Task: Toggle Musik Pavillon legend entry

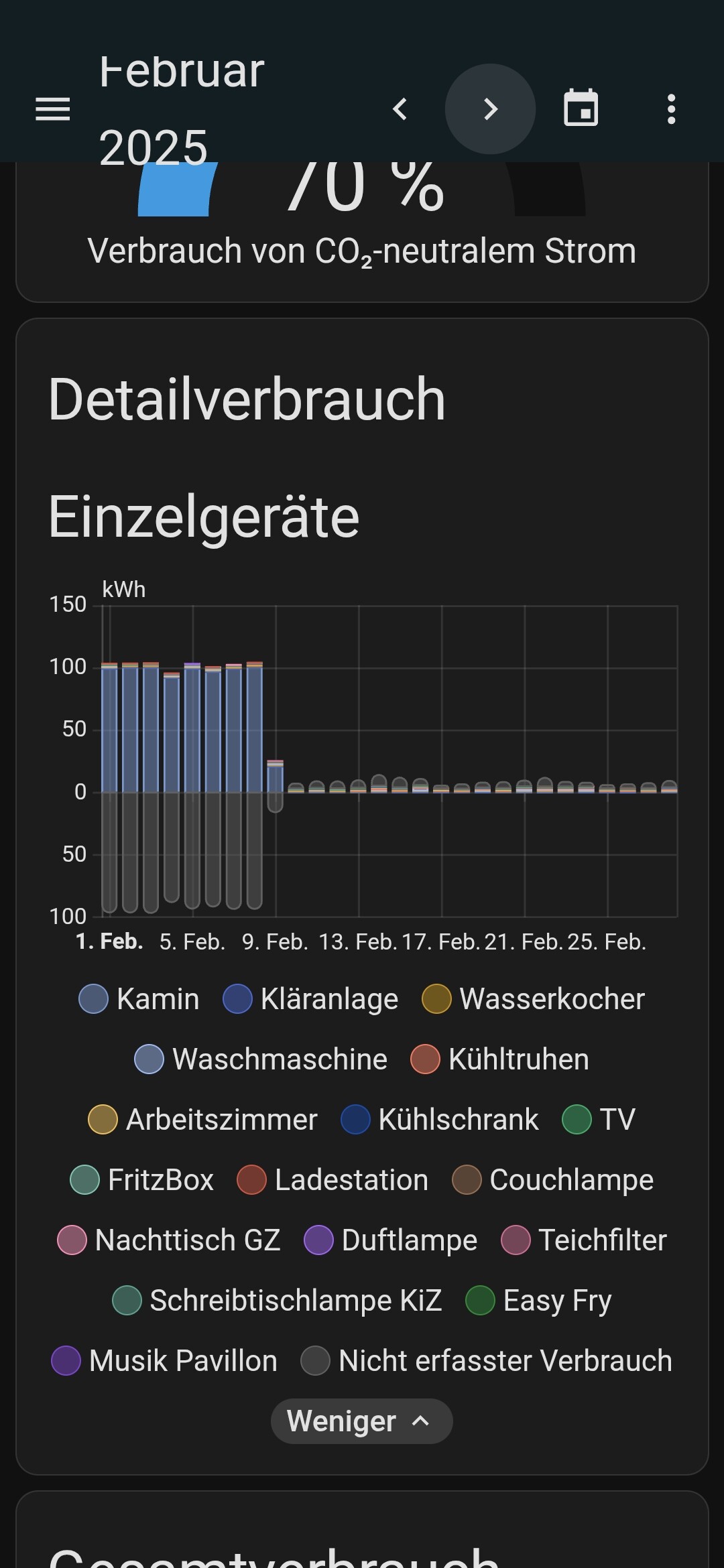Action: pyautogui.click(x=165, y=1361)
